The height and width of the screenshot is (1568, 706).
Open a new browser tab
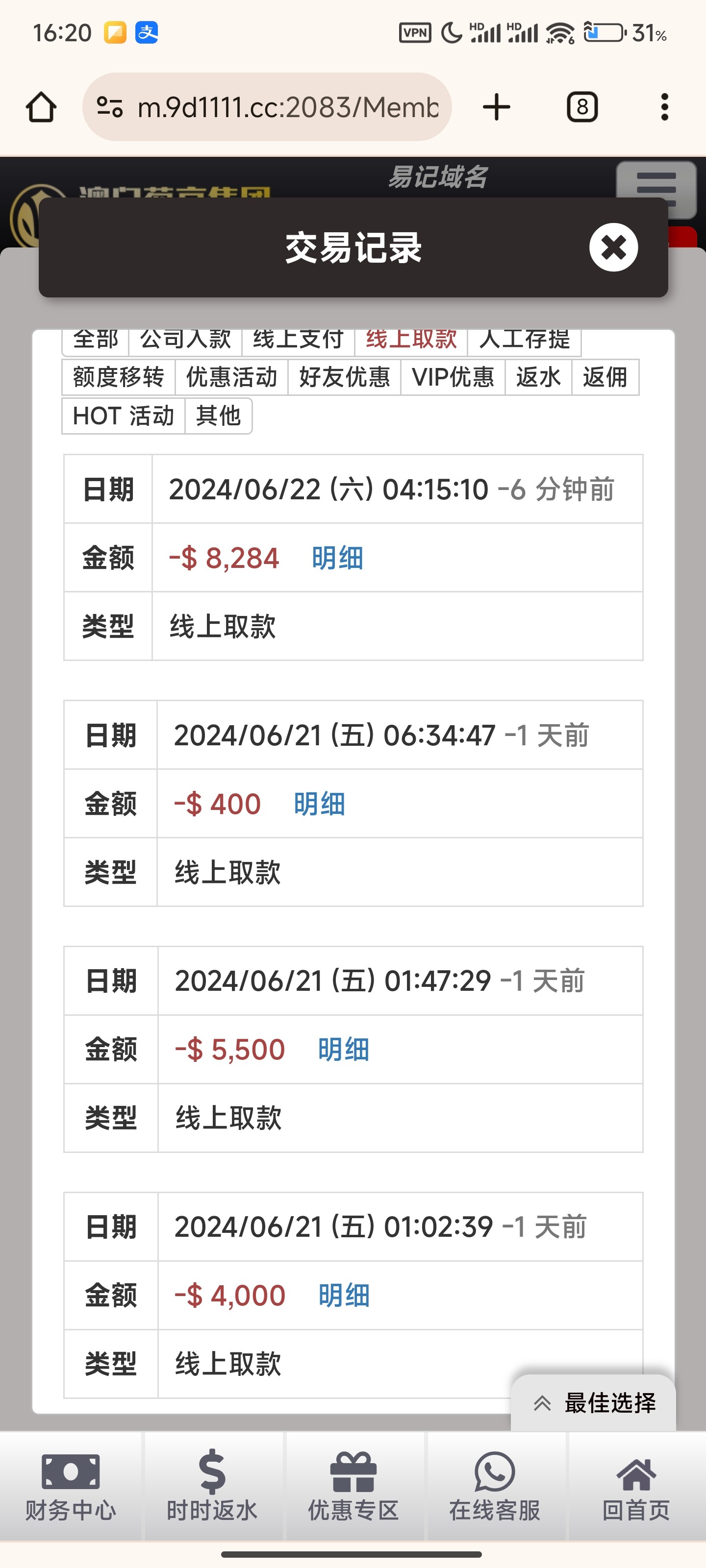click(x=497, y=107)
